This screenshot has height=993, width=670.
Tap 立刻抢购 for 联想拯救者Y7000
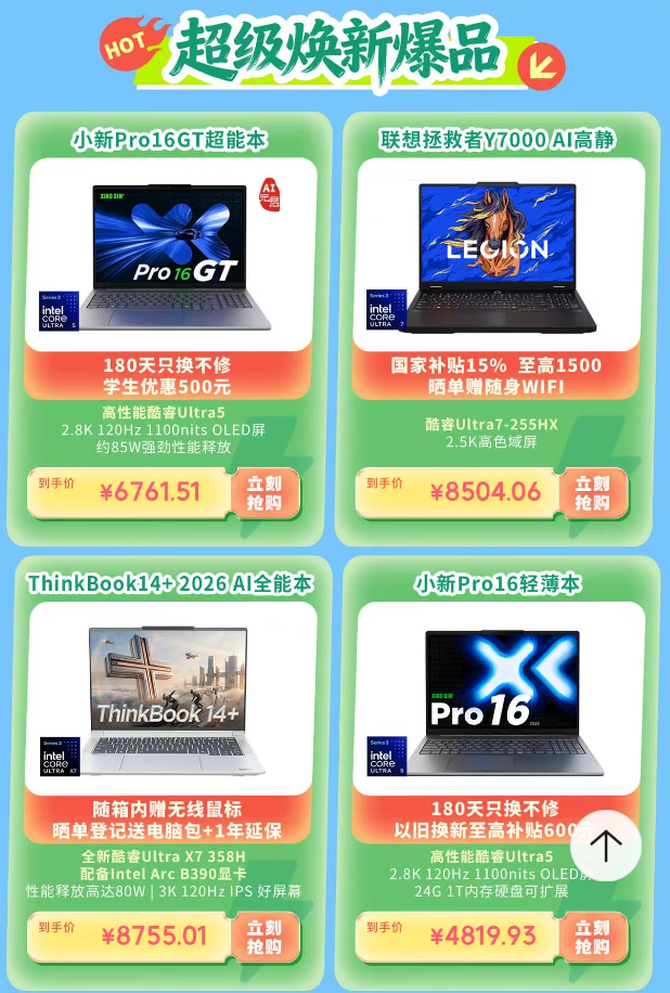(x=594, y=492)
